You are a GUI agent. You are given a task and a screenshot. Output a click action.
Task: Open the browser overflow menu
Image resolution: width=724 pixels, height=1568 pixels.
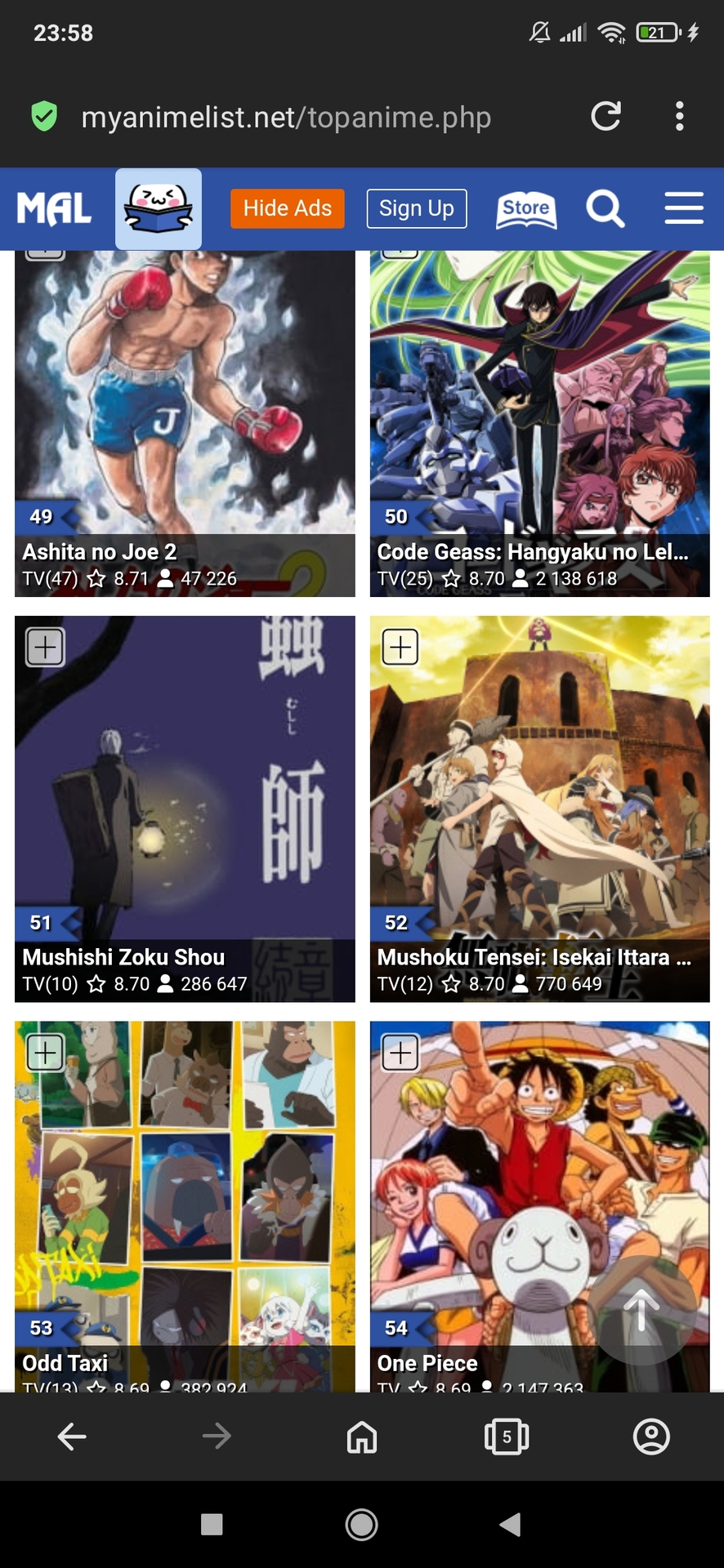679,117
